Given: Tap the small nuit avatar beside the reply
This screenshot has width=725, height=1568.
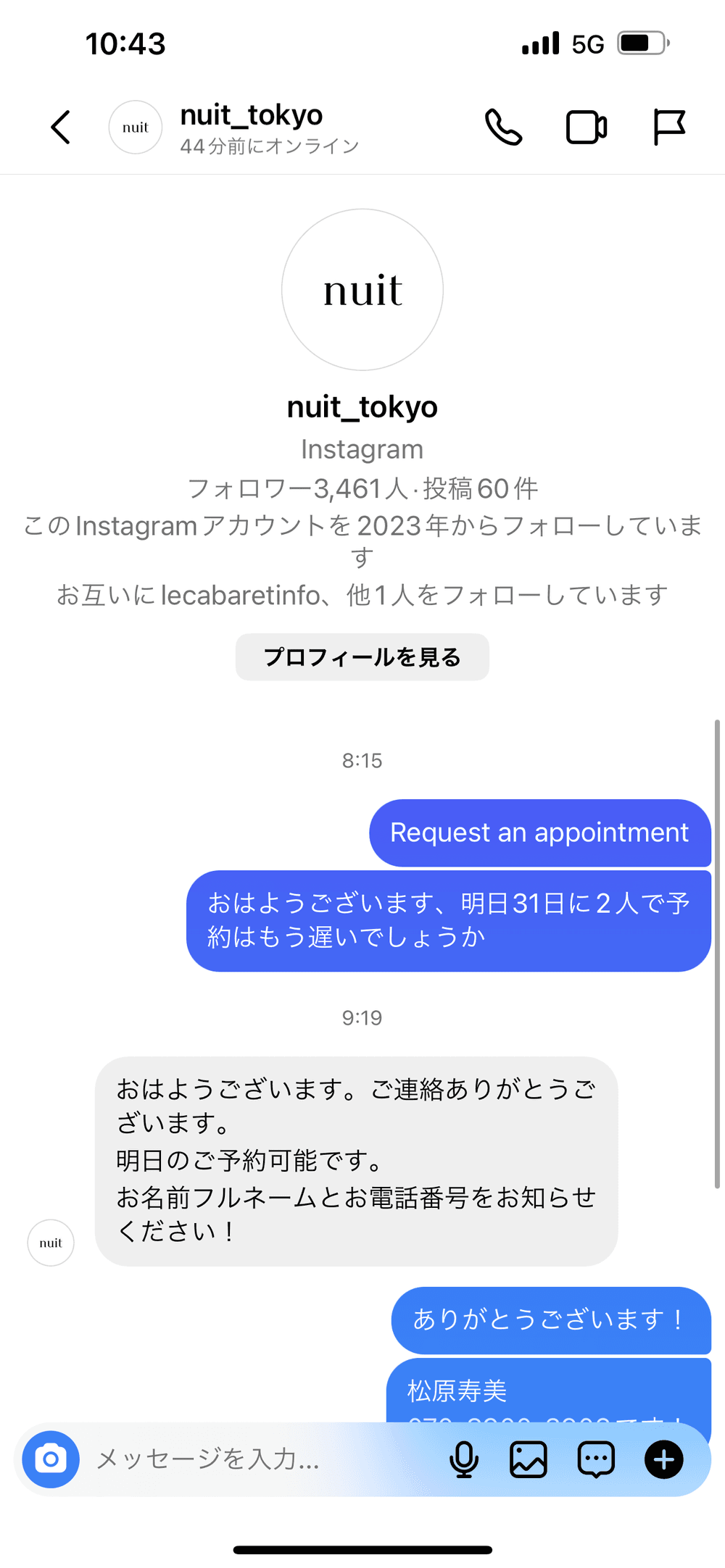Looking at the screenshot, I should [51, 1243].
